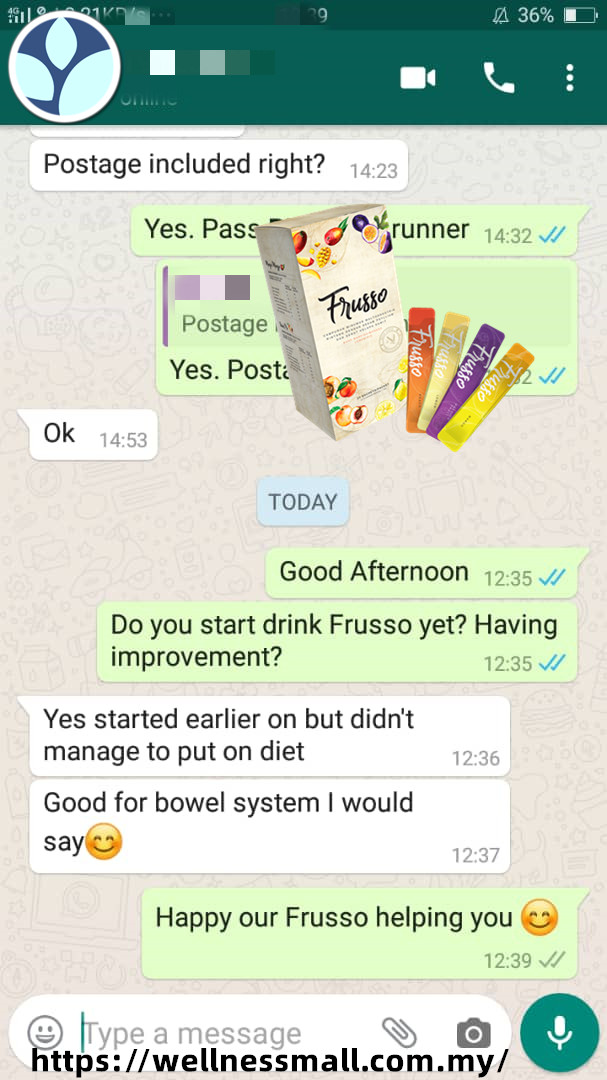Open the emoji picker
607x1080 pixels.
pos(45,1031)
